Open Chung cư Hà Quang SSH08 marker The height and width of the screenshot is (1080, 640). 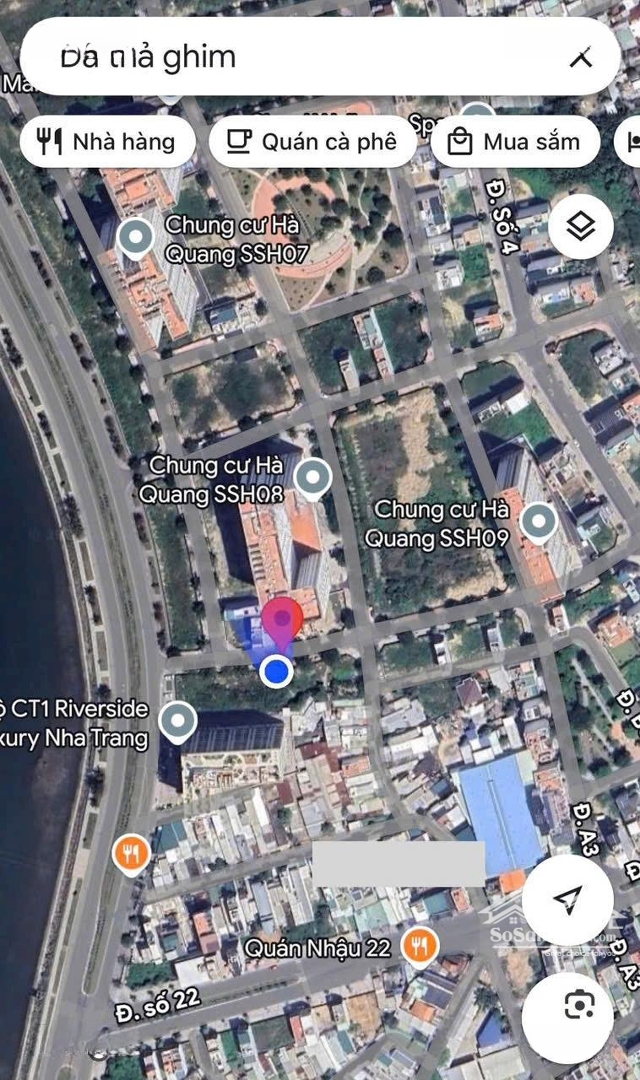(313, 478)
